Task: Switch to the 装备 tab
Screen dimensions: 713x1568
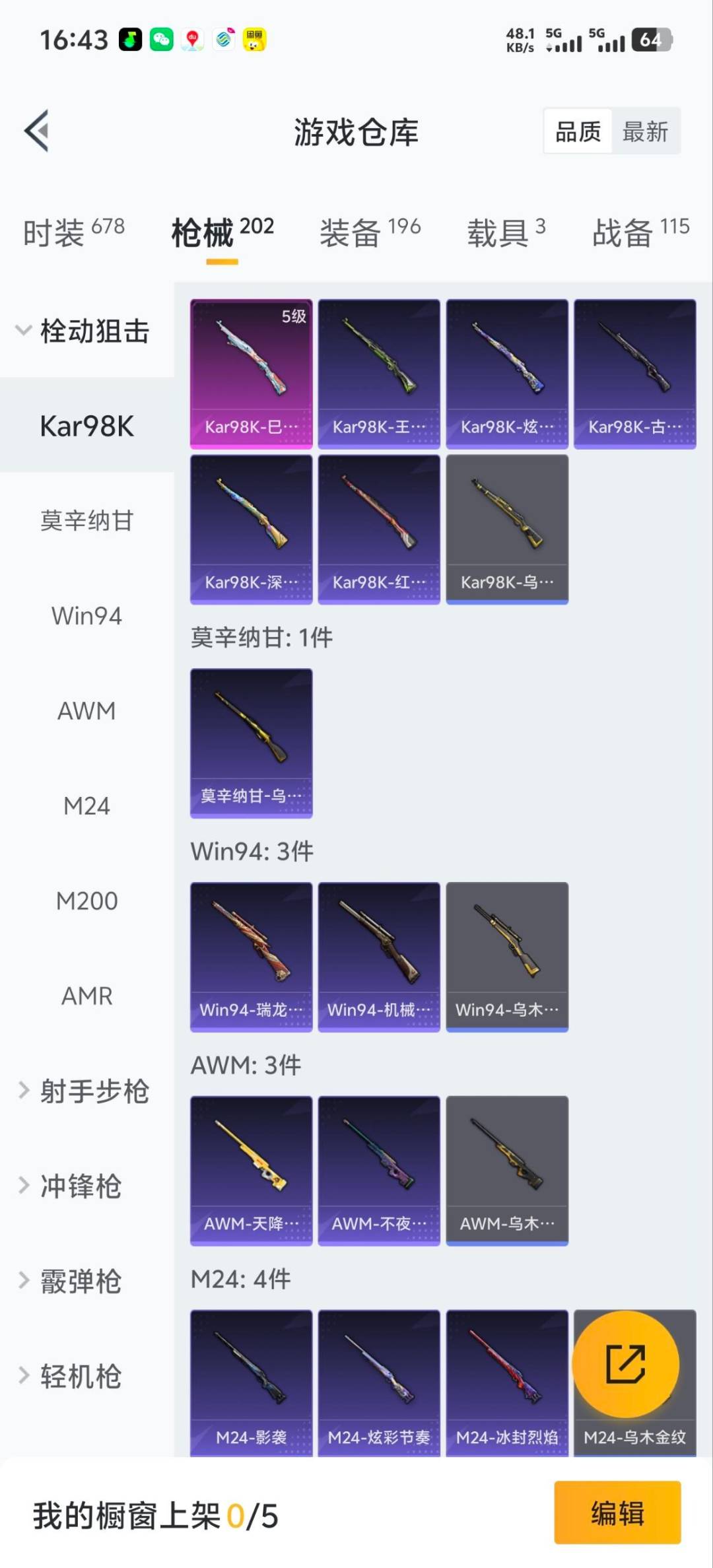Action: 370,232
